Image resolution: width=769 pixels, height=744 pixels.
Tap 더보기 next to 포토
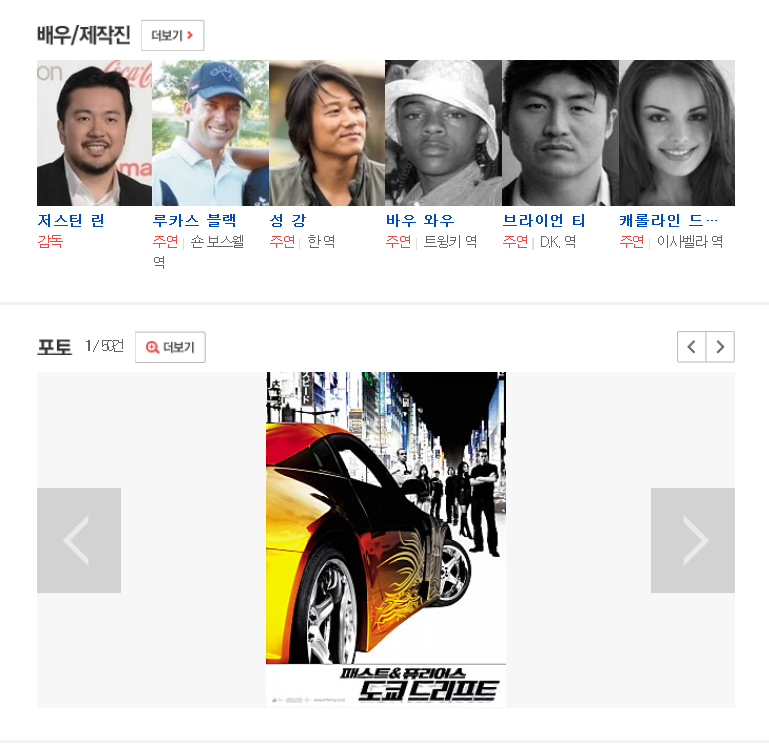pyautogui.click(x=170, y=347)
